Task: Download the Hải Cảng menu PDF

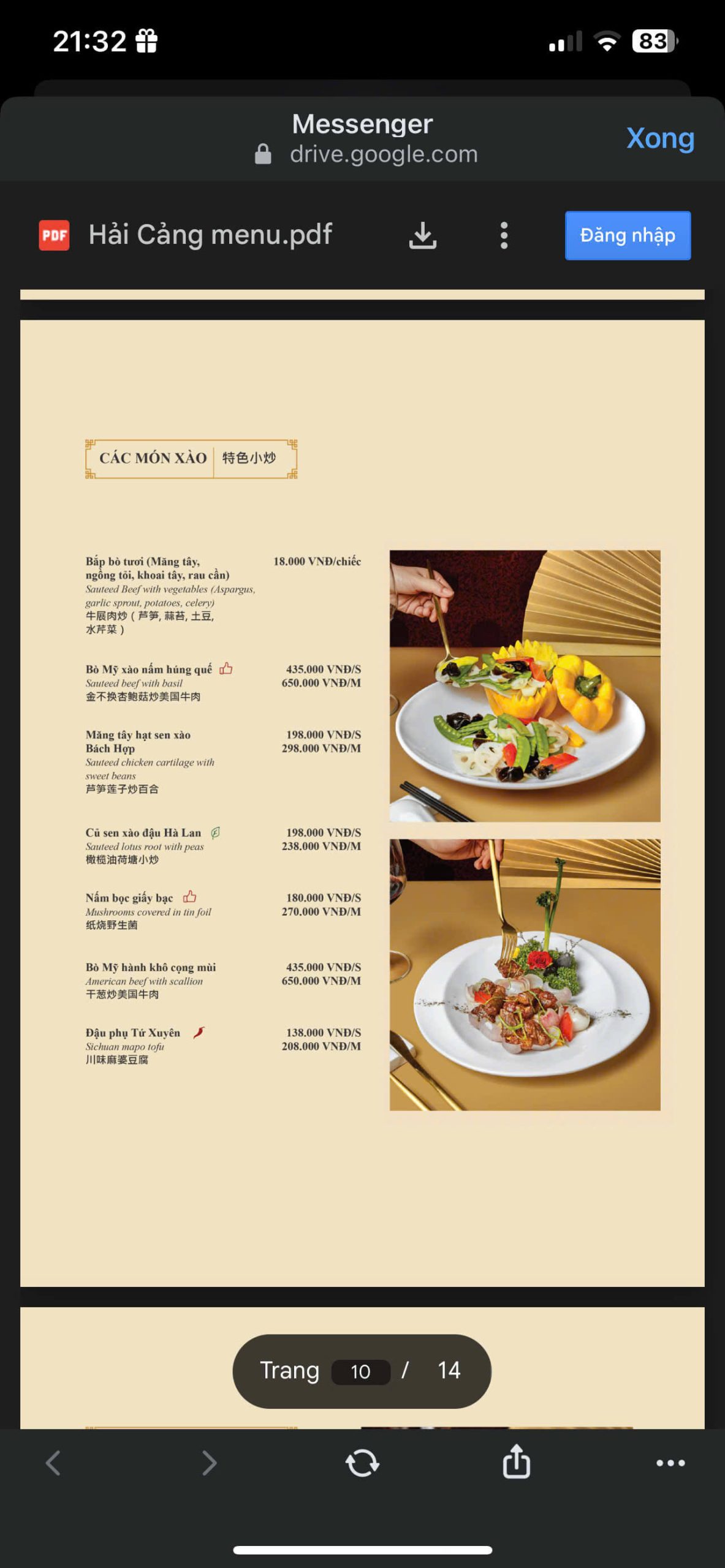Action: coord(423,235)
